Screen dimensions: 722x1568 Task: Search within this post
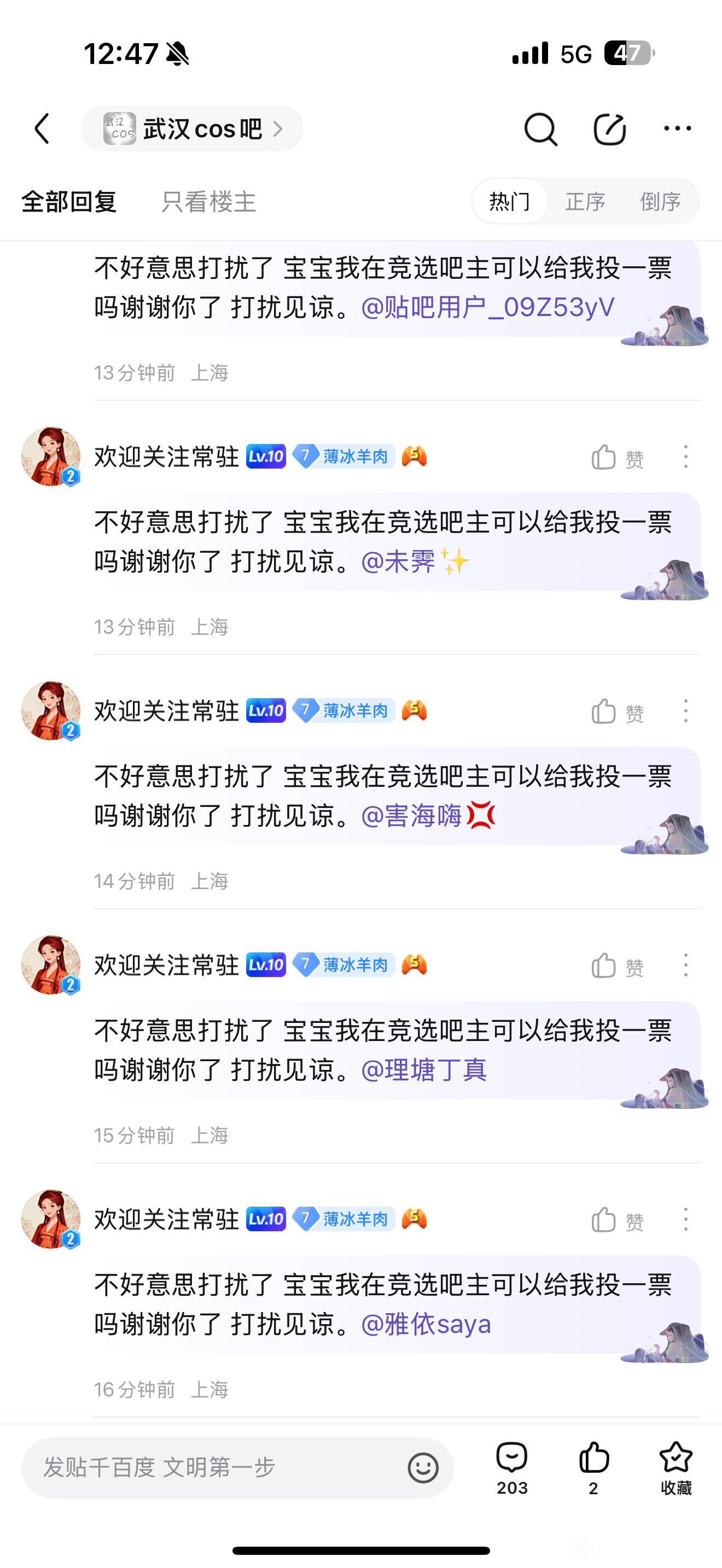point(540,129)
